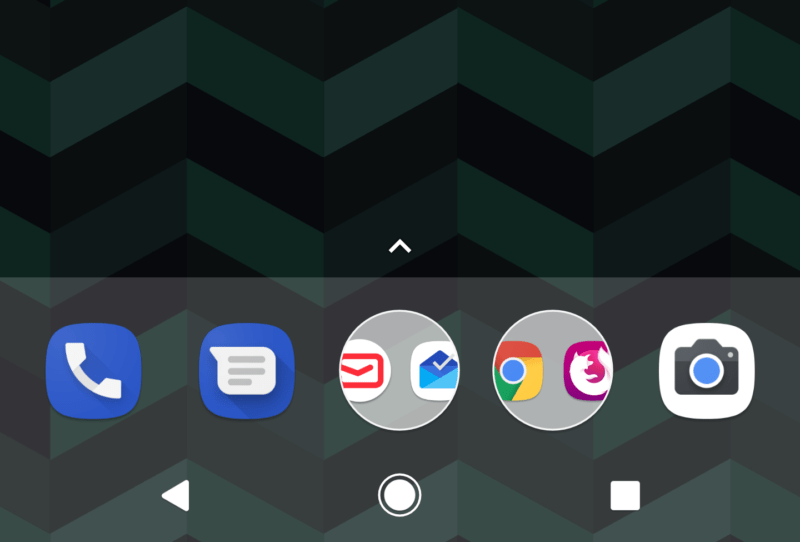Launch the Camera app

click(706, 371)
